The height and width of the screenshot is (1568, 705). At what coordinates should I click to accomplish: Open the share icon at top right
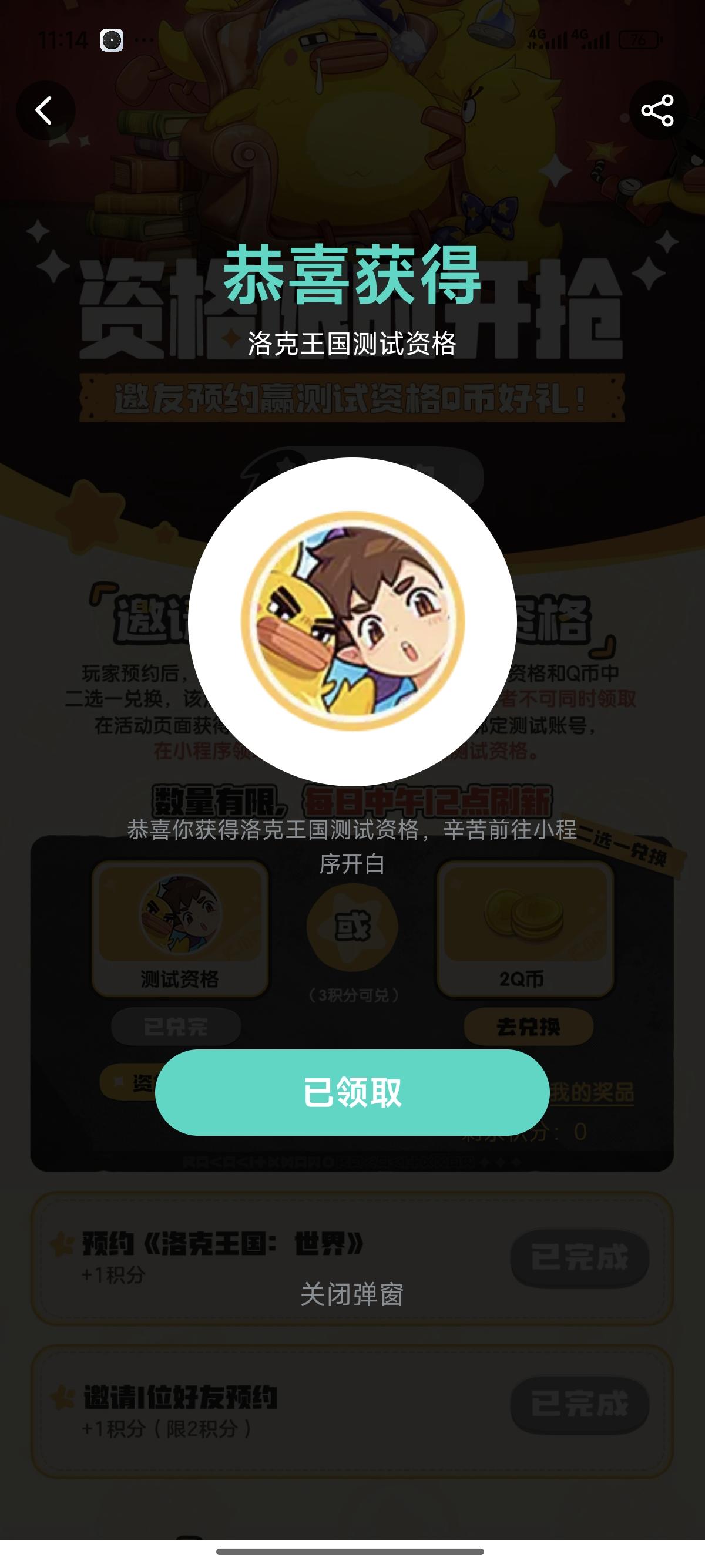click(x=656, y=110)
